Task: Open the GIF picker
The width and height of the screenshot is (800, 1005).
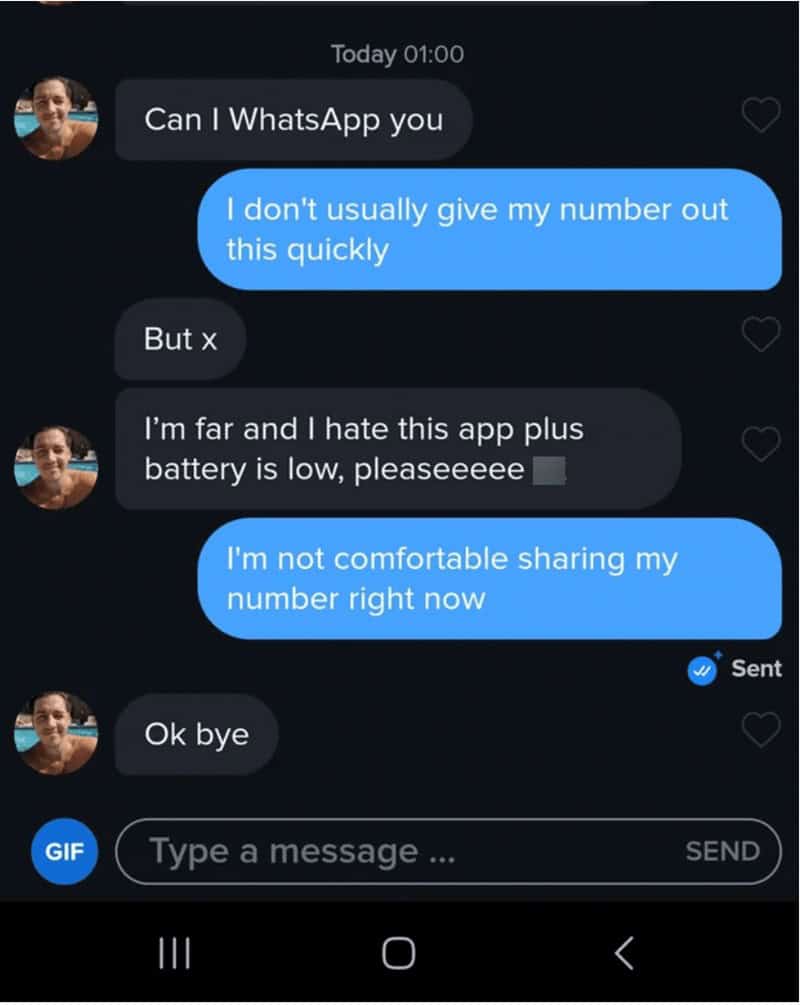Action: 64,851
